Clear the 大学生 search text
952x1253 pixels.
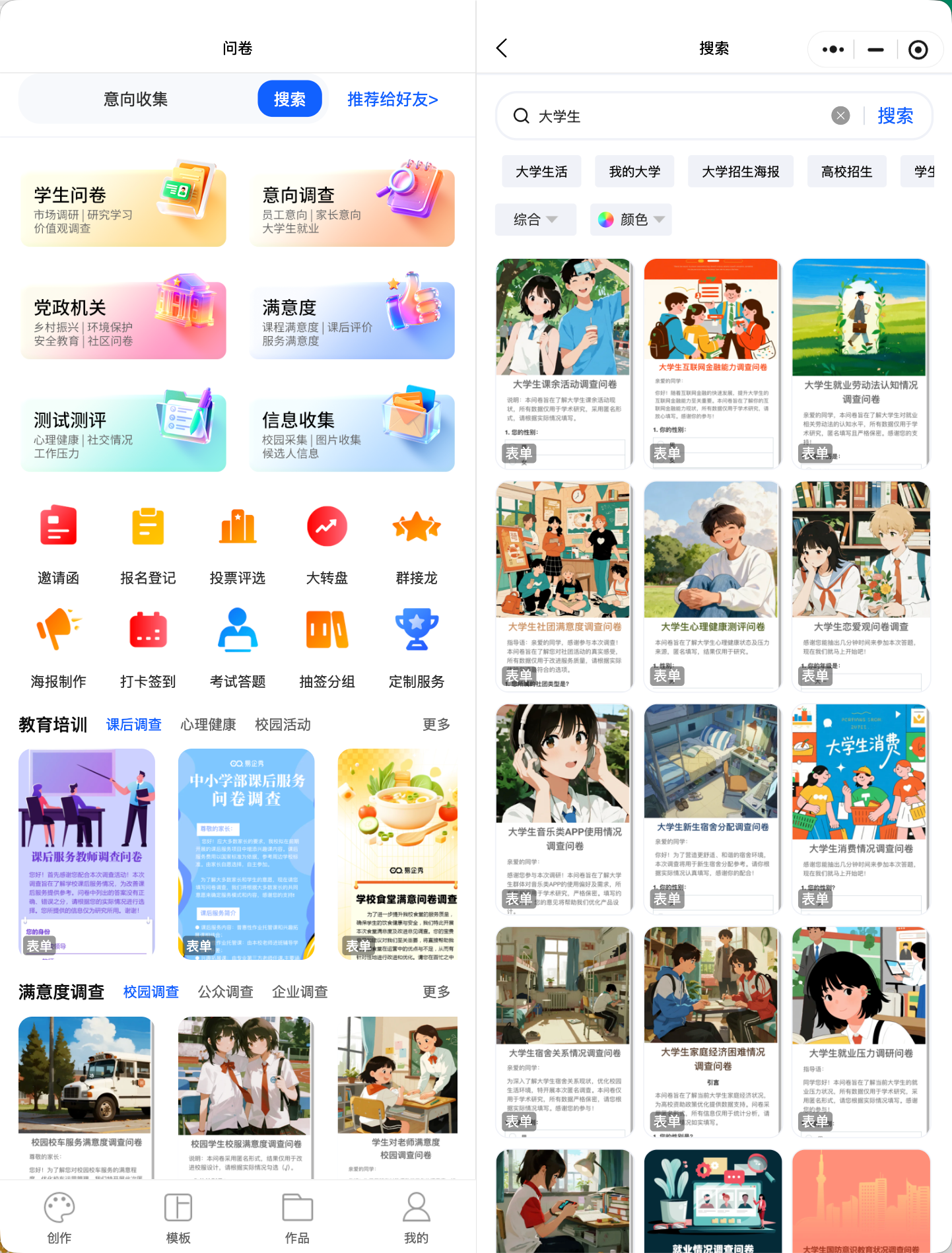pyautogui.click(x=840, y=116)
